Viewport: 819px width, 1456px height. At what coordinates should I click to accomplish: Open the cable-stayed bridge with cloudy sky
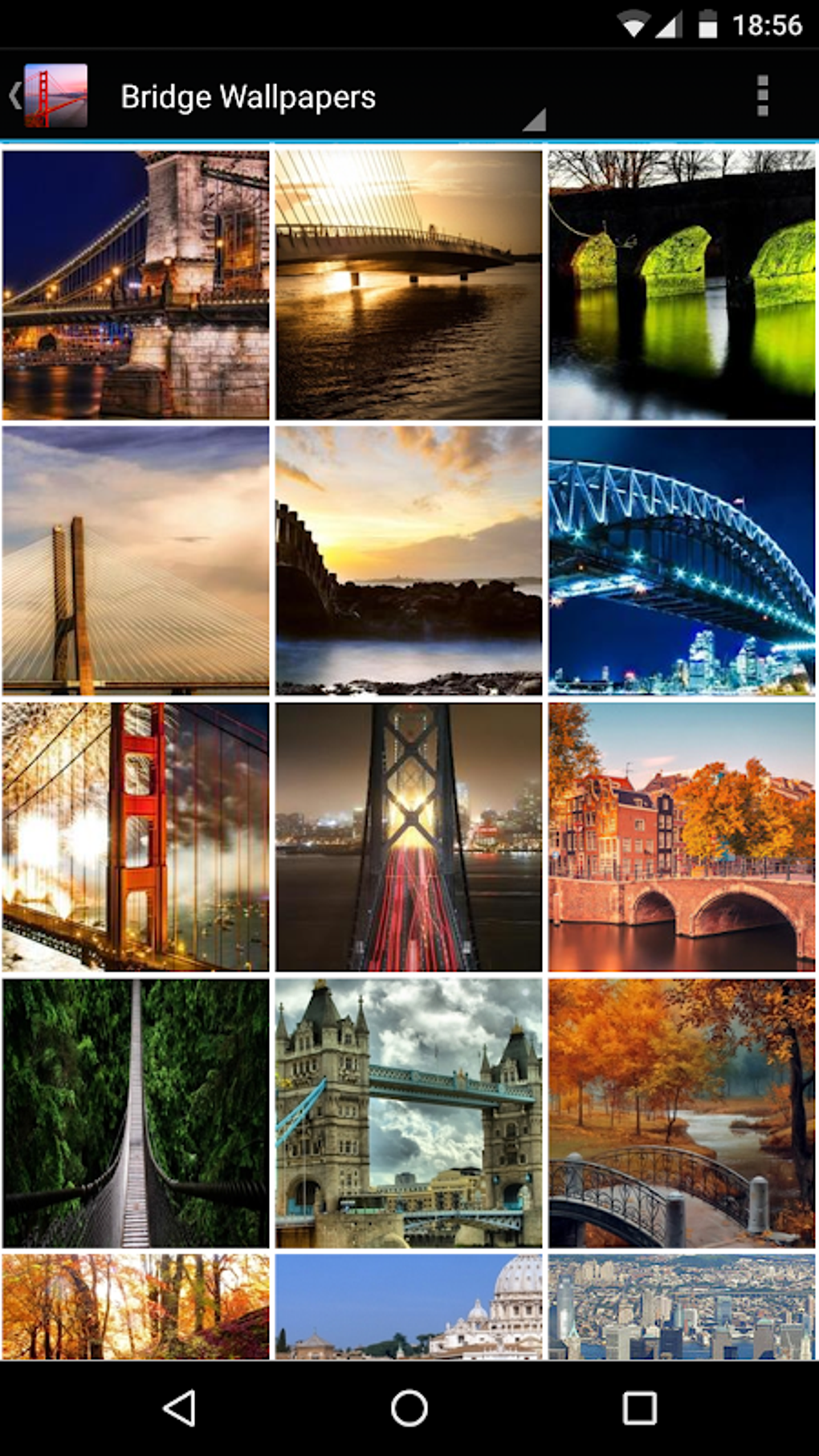(x=136, y=560)
